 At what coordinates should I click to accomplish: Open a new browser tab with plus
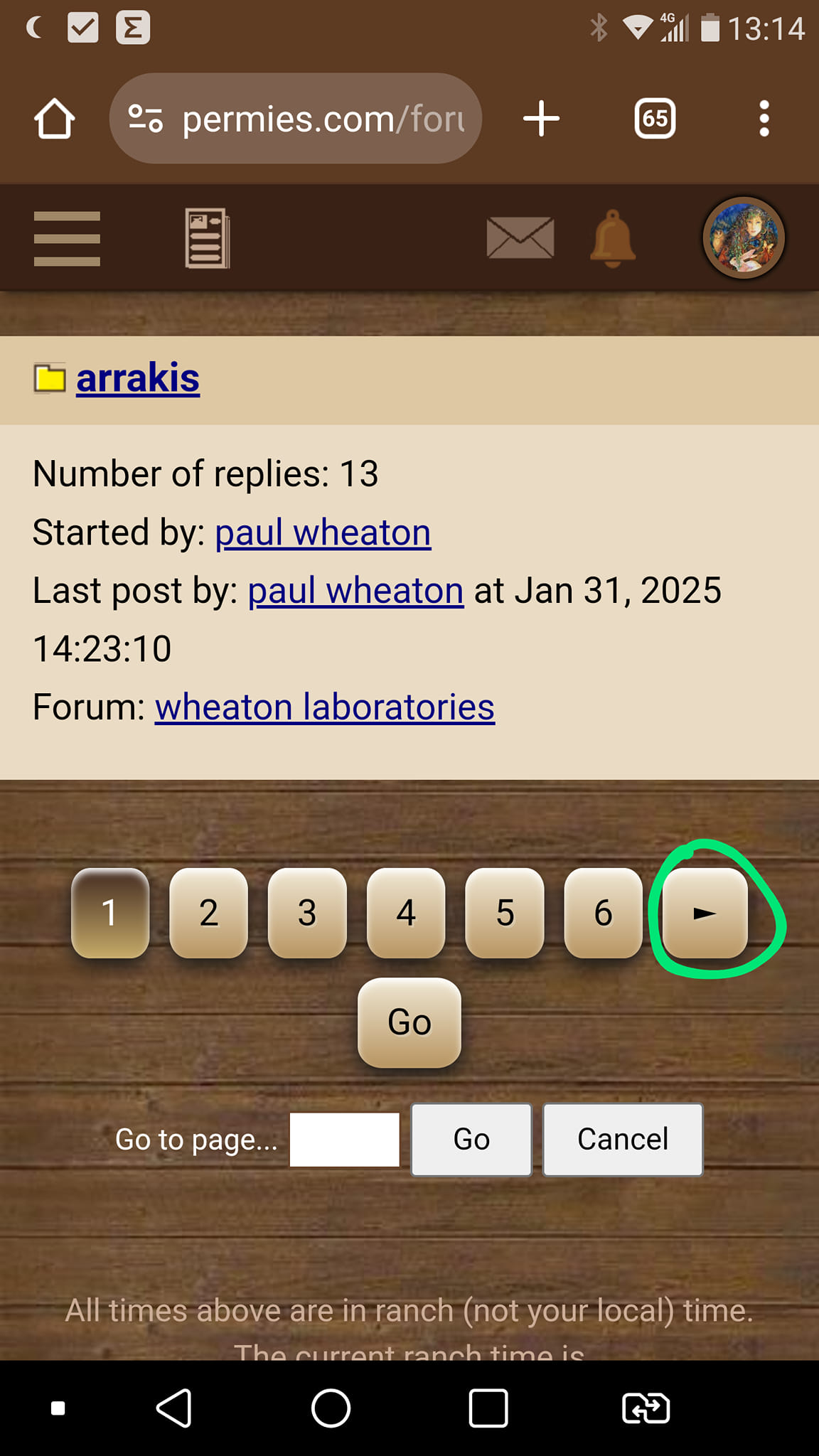[542, 119]
